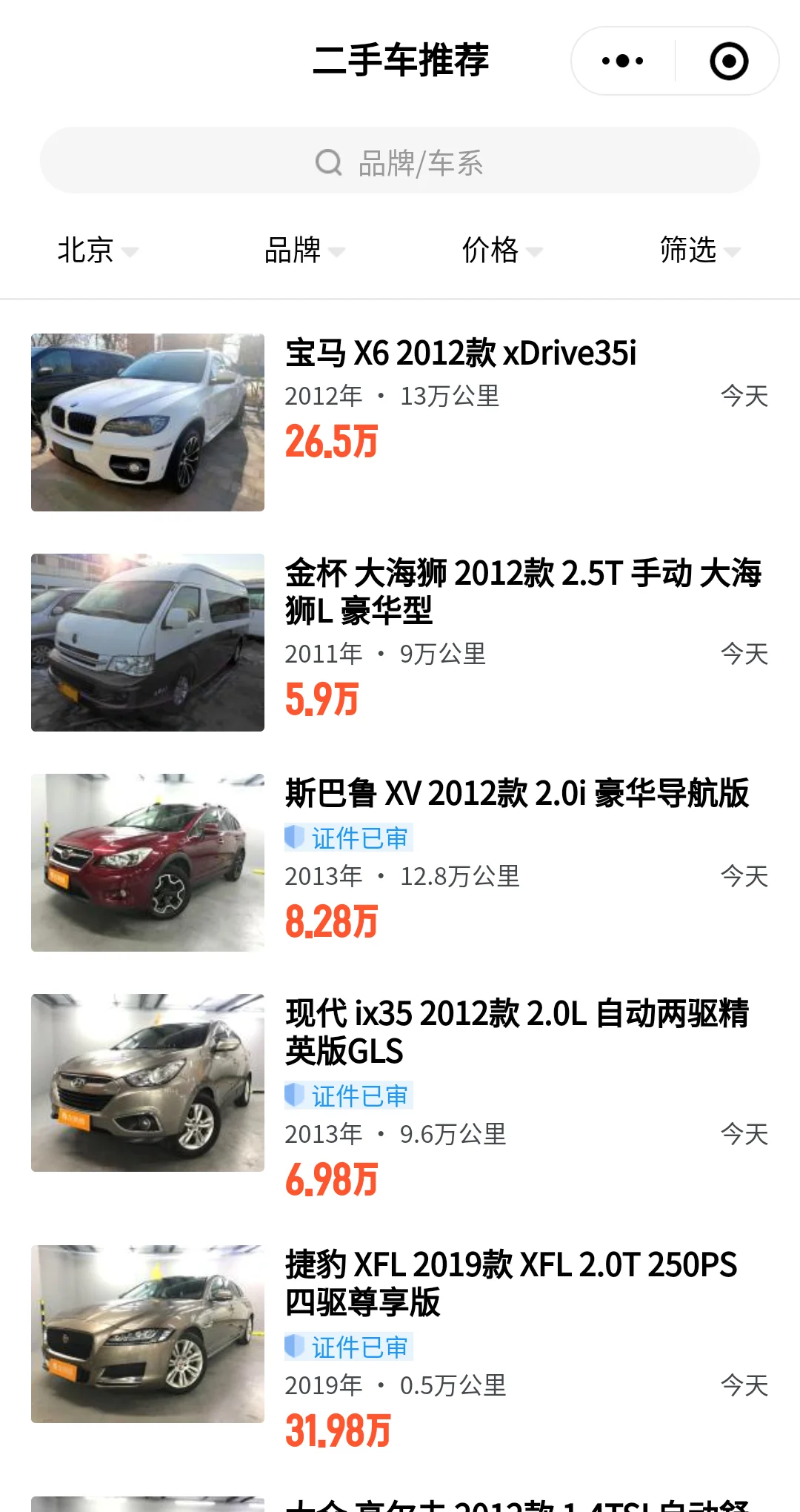Viewport: 800px width, 1512px height.
Task: Close the mini program with the circle button
Action: click(x=729, y=61)
